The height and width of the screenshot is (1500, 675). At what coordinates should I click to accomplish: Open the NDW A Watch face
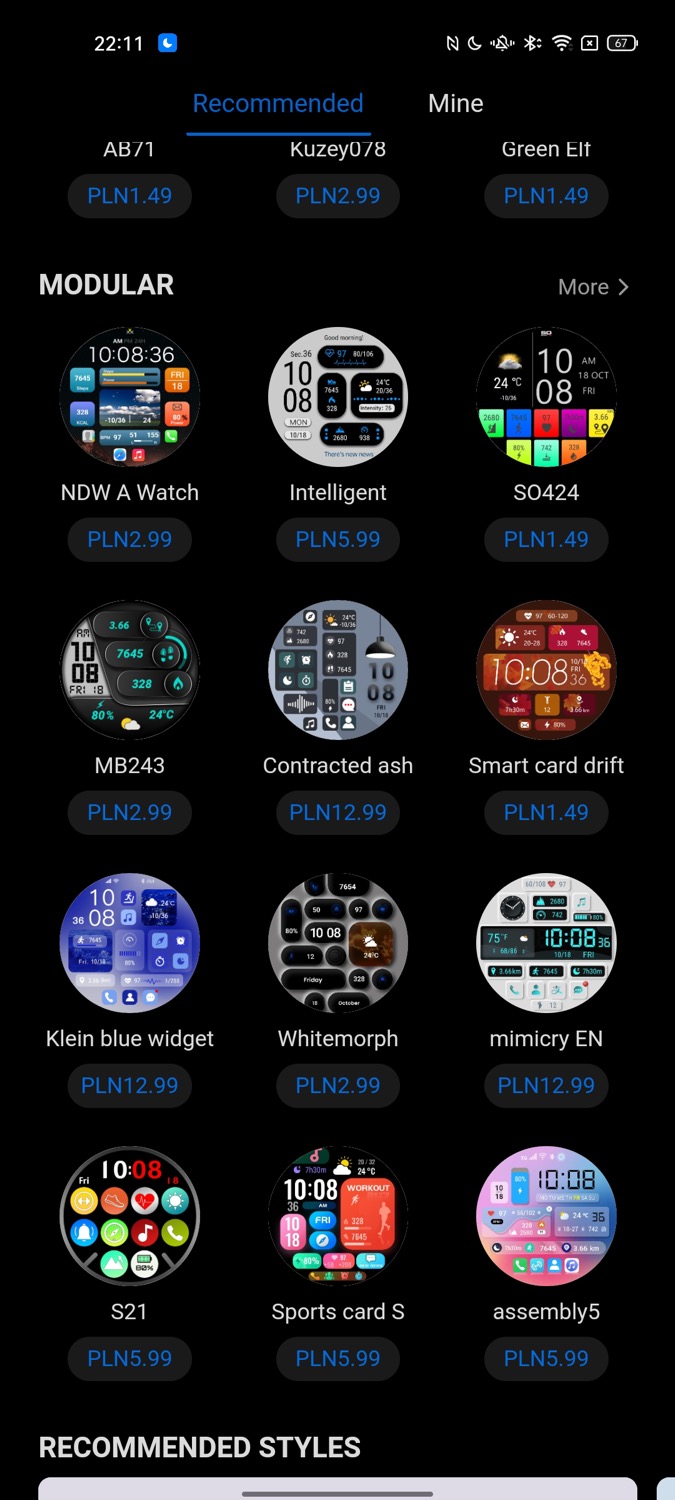click(x=130, y=397)
